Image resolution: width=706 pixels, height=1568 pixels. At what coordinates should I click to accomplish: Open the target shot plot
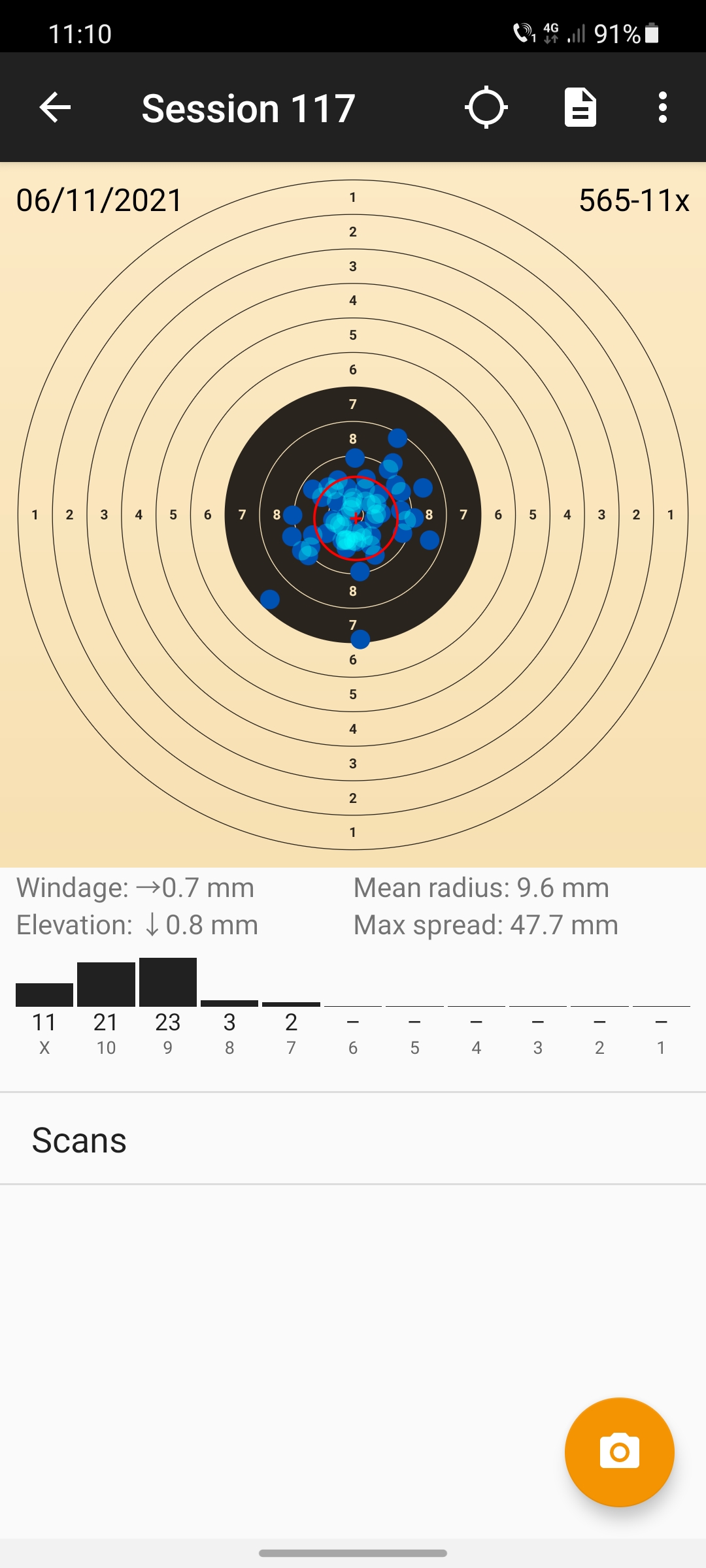coord(353,515)
